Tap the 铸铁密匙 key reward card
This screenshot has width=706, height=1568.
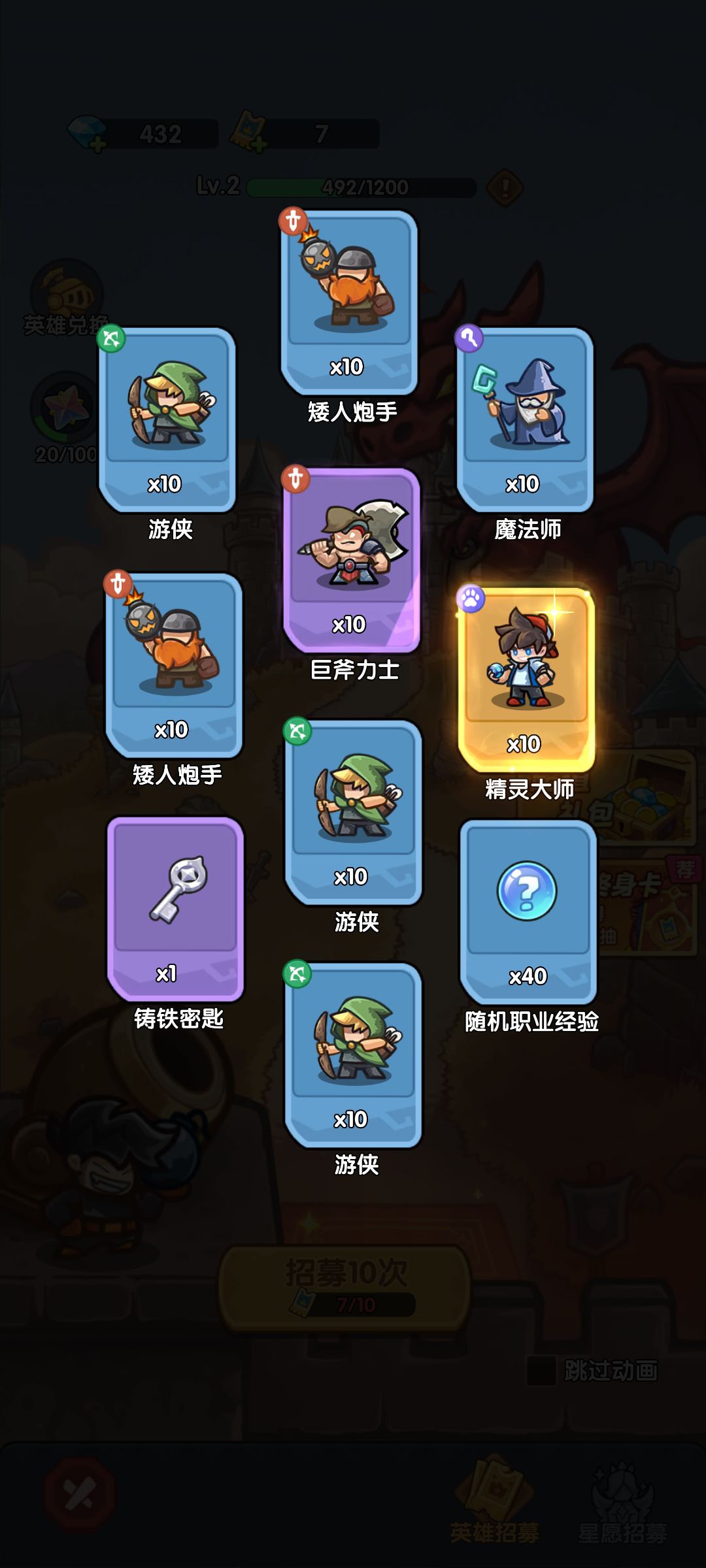pos(175,909)
